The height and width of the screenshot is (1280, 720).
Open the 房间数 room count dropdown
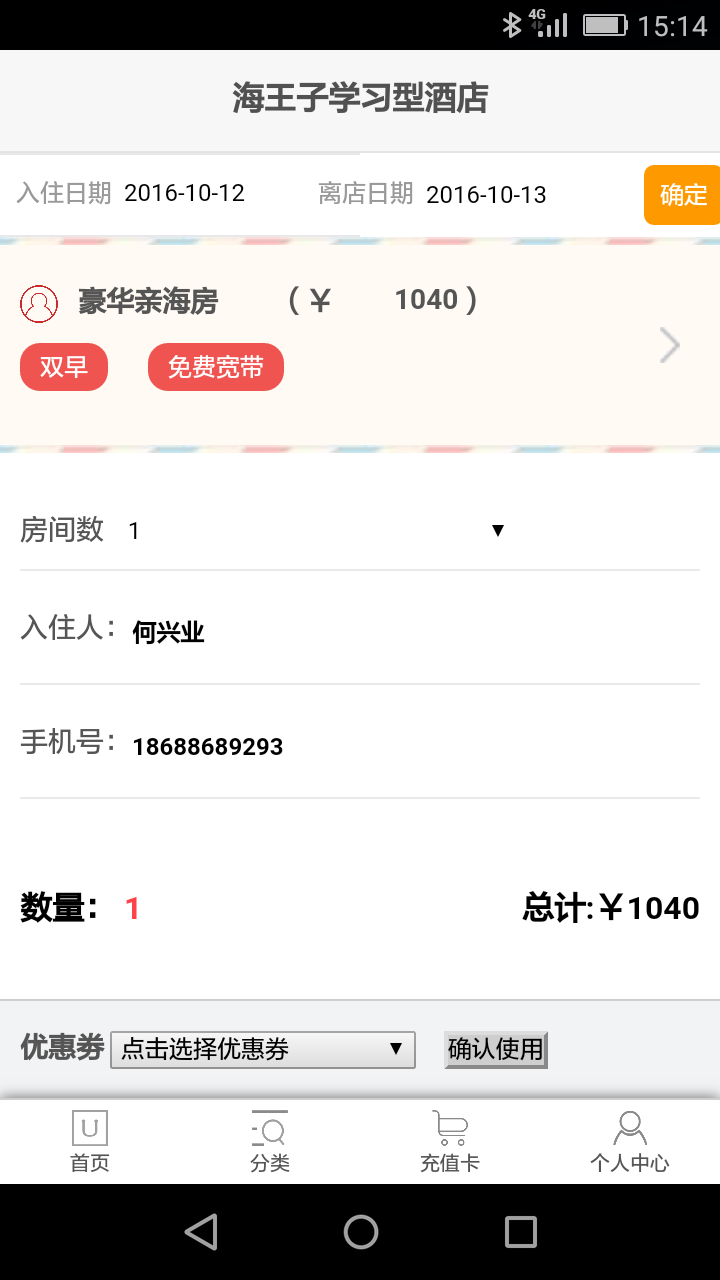pyautogui.click(x=497, y=530)
